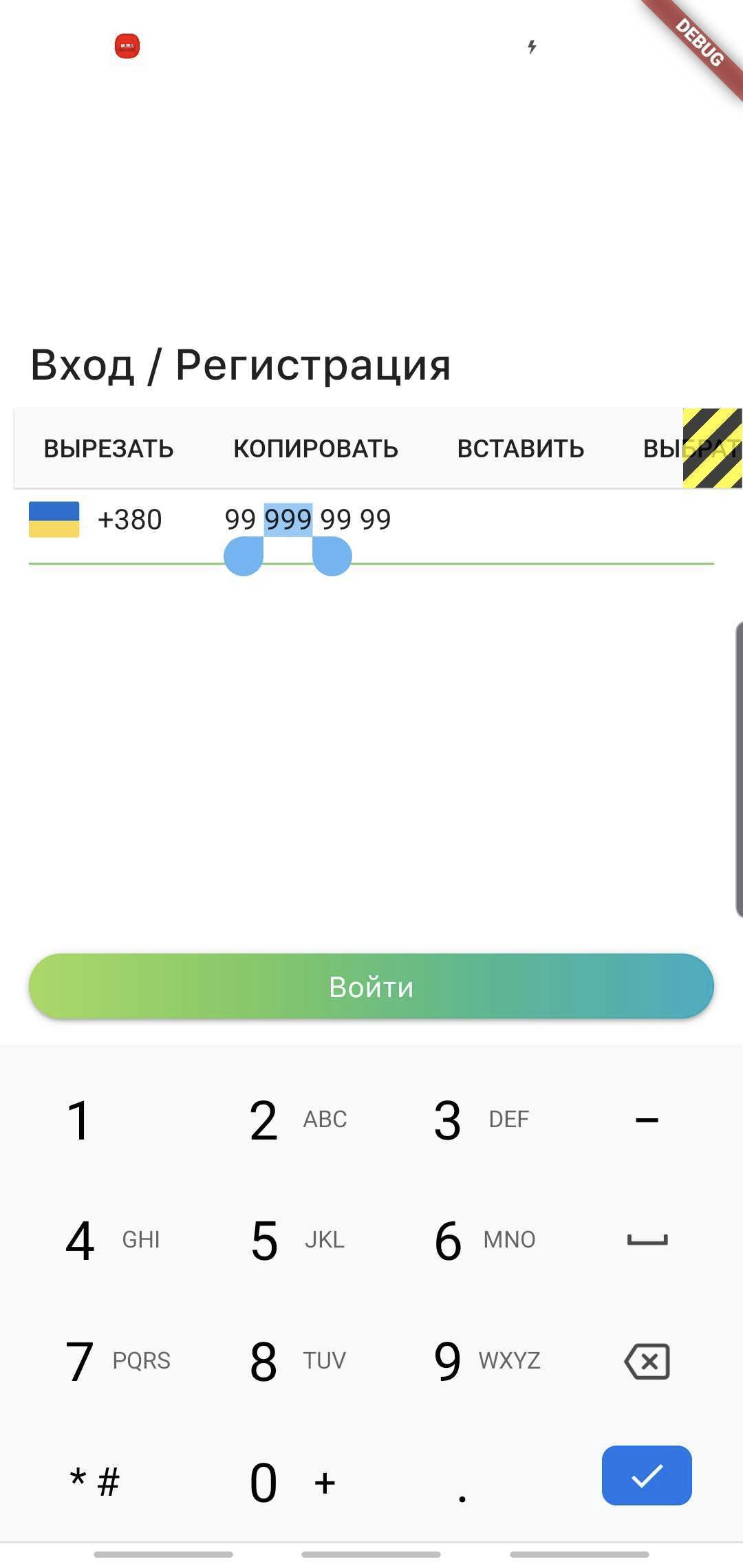Paste clipboard using ВСТАВИТЬ
Screen dimensions: 743x1568
tap(521, 448)
